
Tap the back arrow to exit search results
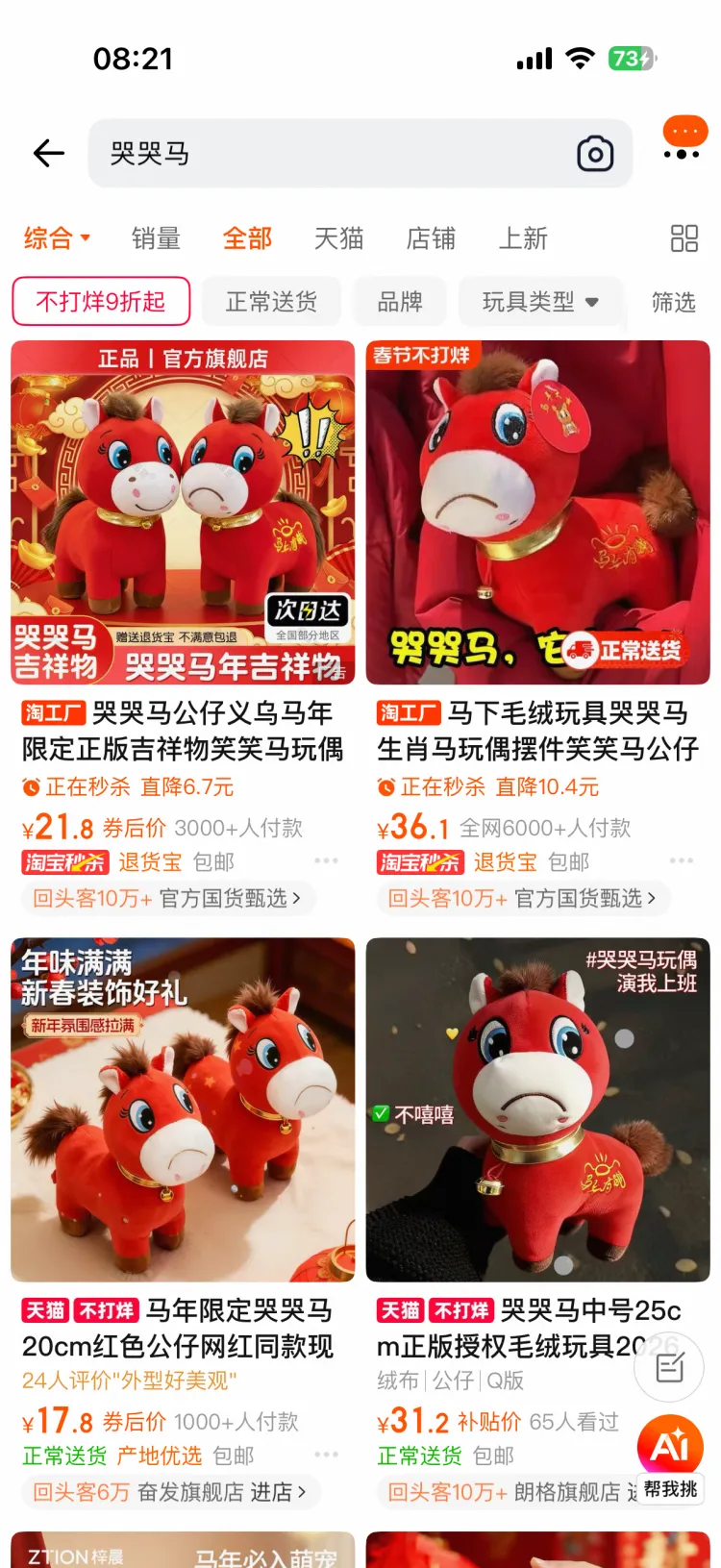[48, 153]
